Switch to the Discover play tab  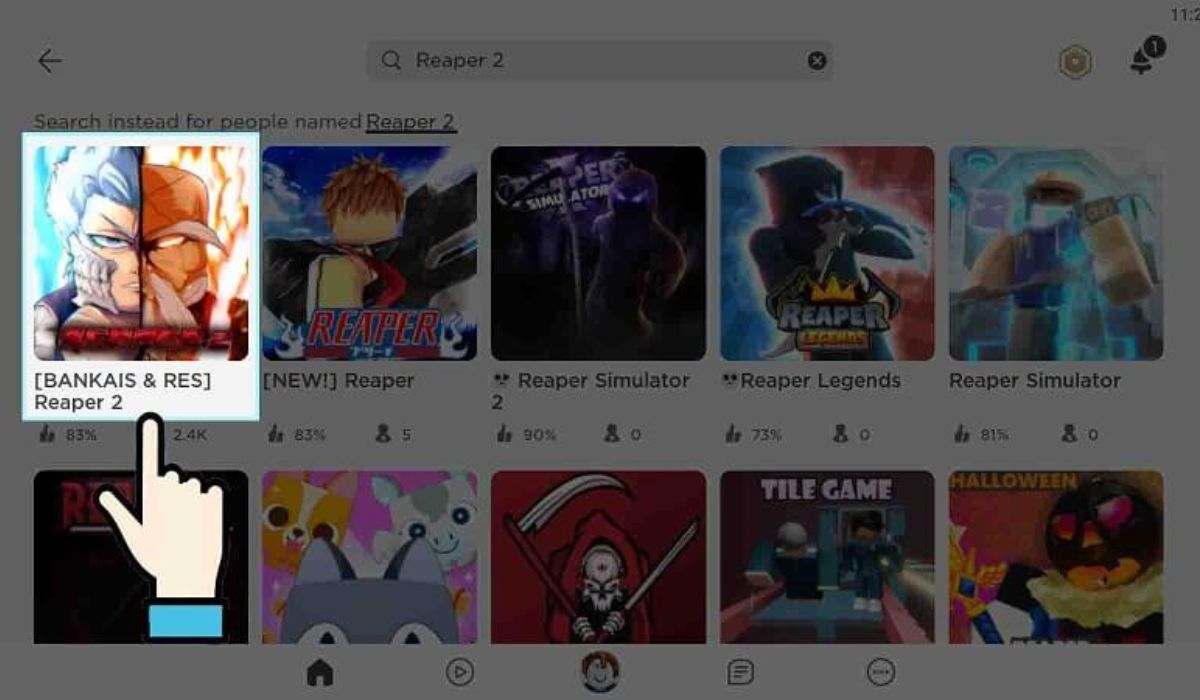click(x=460, y=672)
